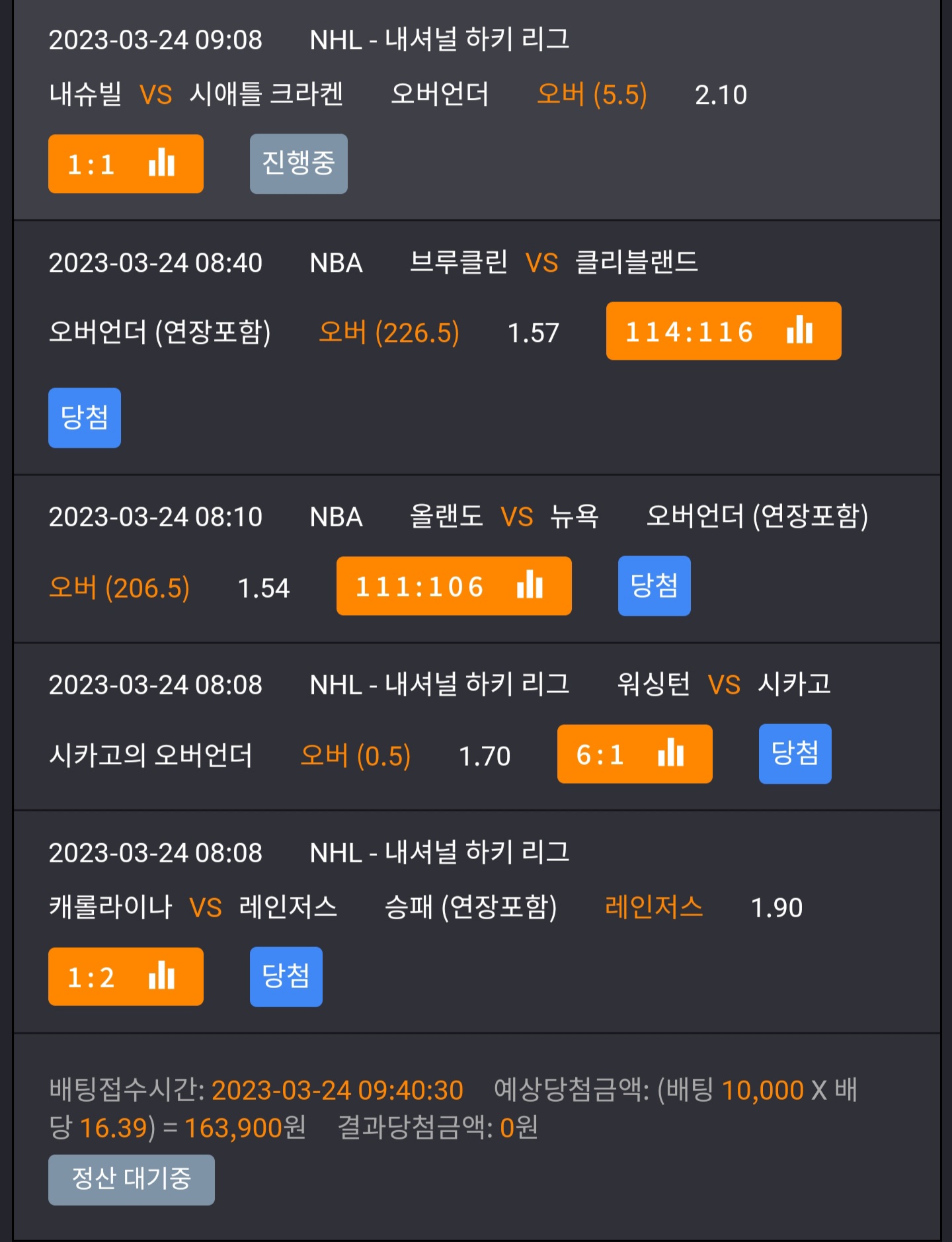This screenshot has height=1242, width=952.
Task: Tap the 당첨 badge next to 111:106
Action: click(654, 586)
